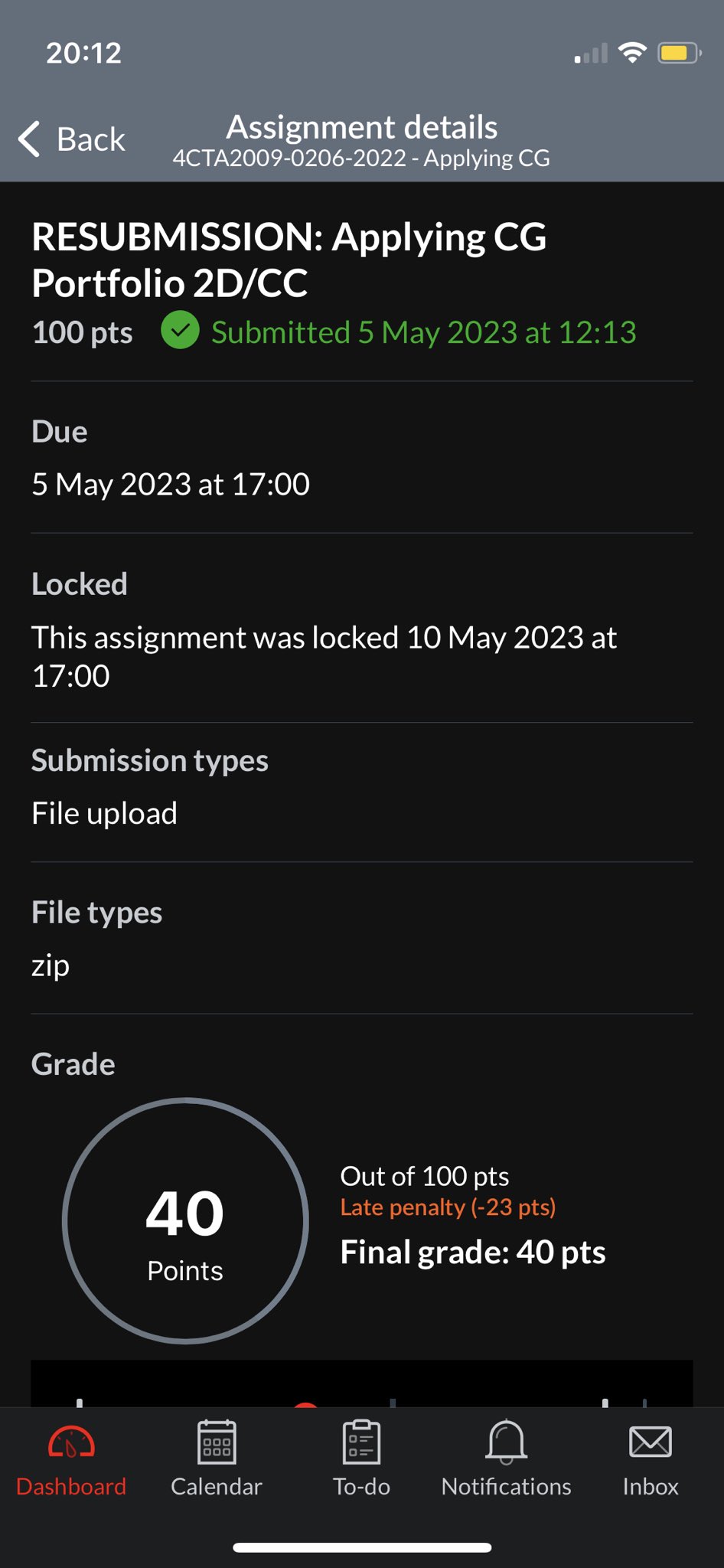Image resolution: width=724 pixels, height=1568 pixels.
Task: Open the Inbox tab
Action: (x=650, y=1459)
